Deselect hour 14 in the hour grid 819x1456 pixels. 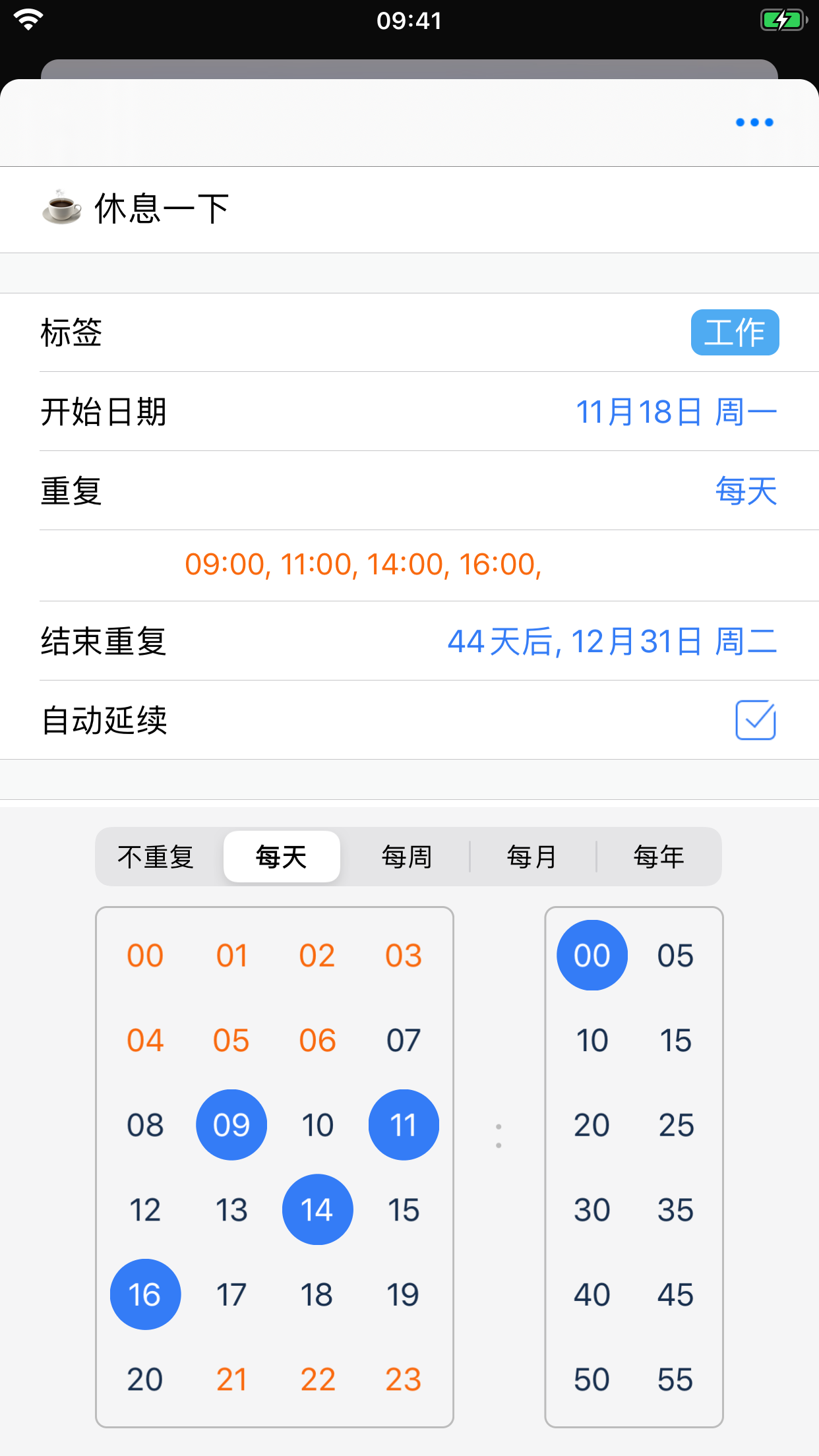317,1209
